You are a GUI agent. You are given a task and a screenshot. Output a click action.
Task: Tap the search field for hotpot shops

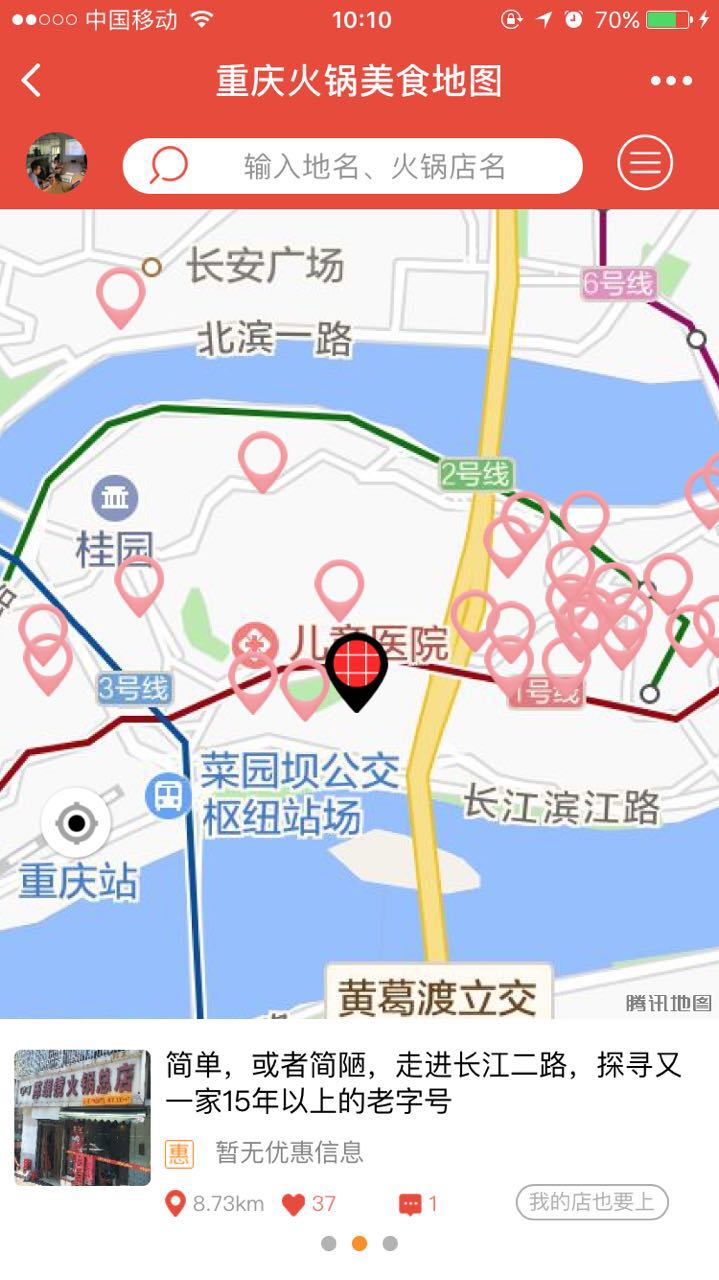click(x=352, y=166)
